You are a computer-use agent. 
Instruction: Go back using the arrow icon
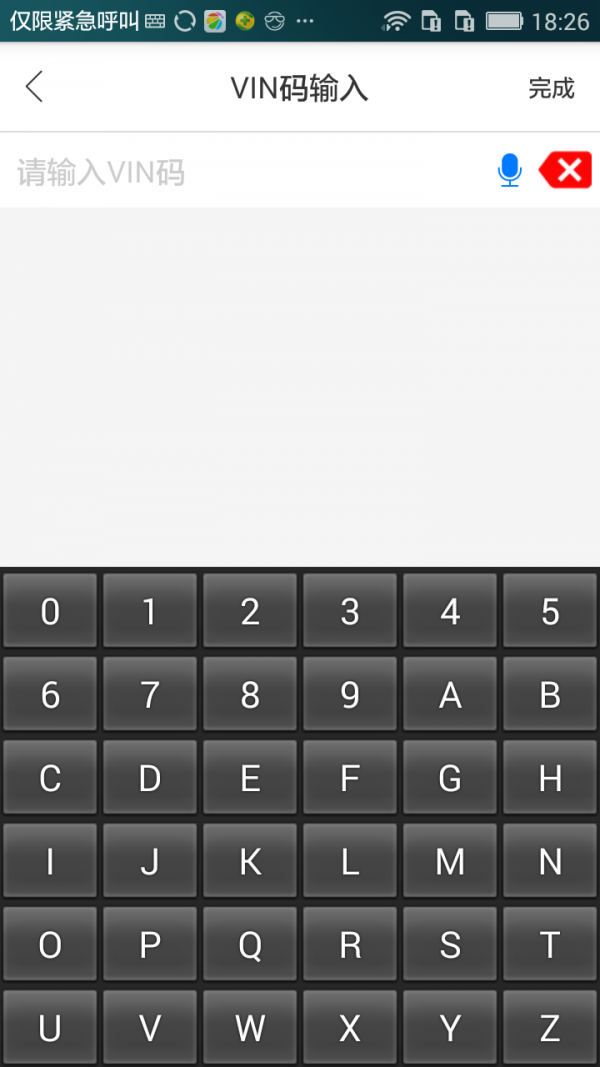[x=35, y=87]
